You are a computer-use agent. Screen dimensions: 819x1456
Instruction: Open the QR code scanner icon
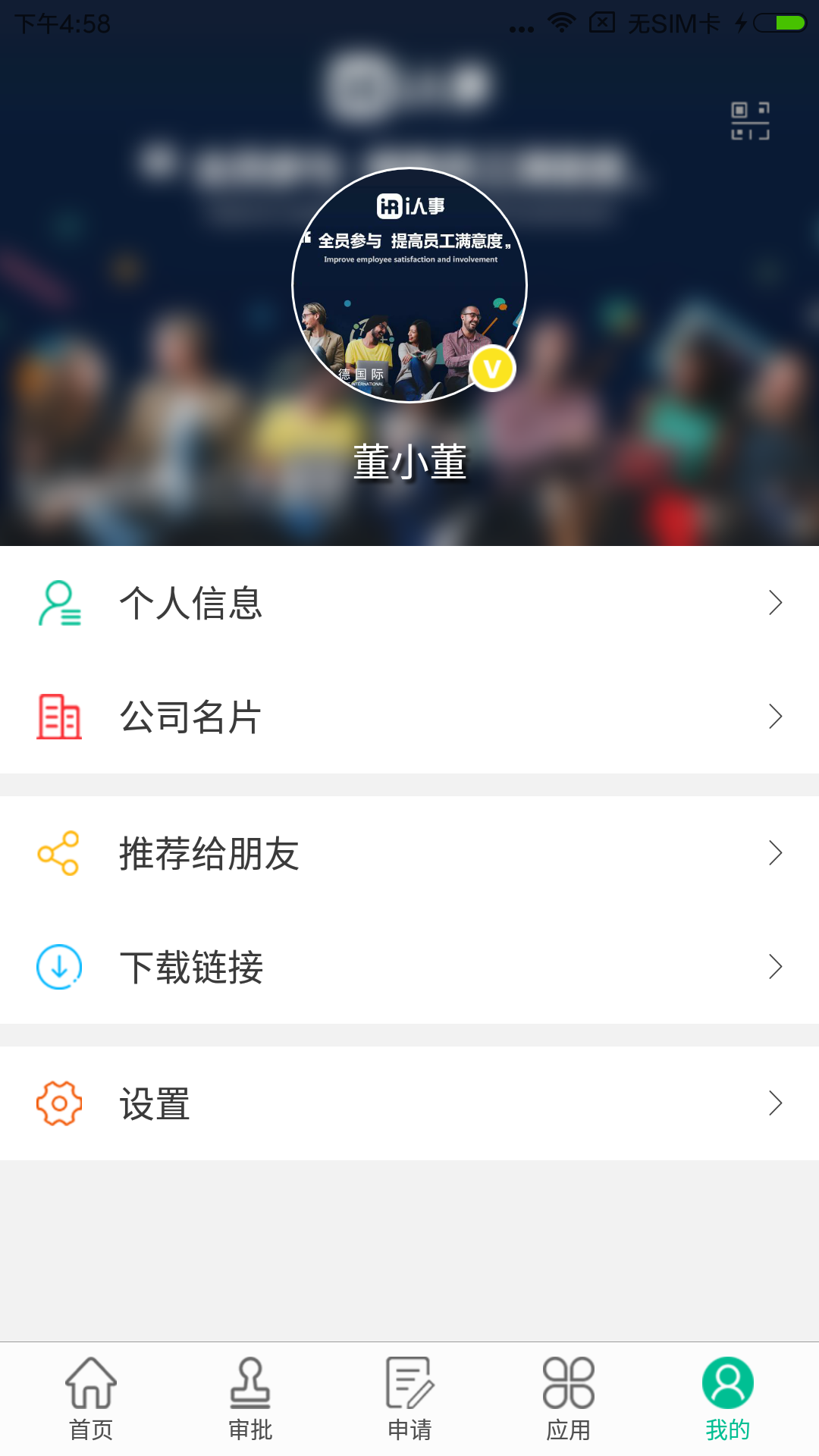749,119
